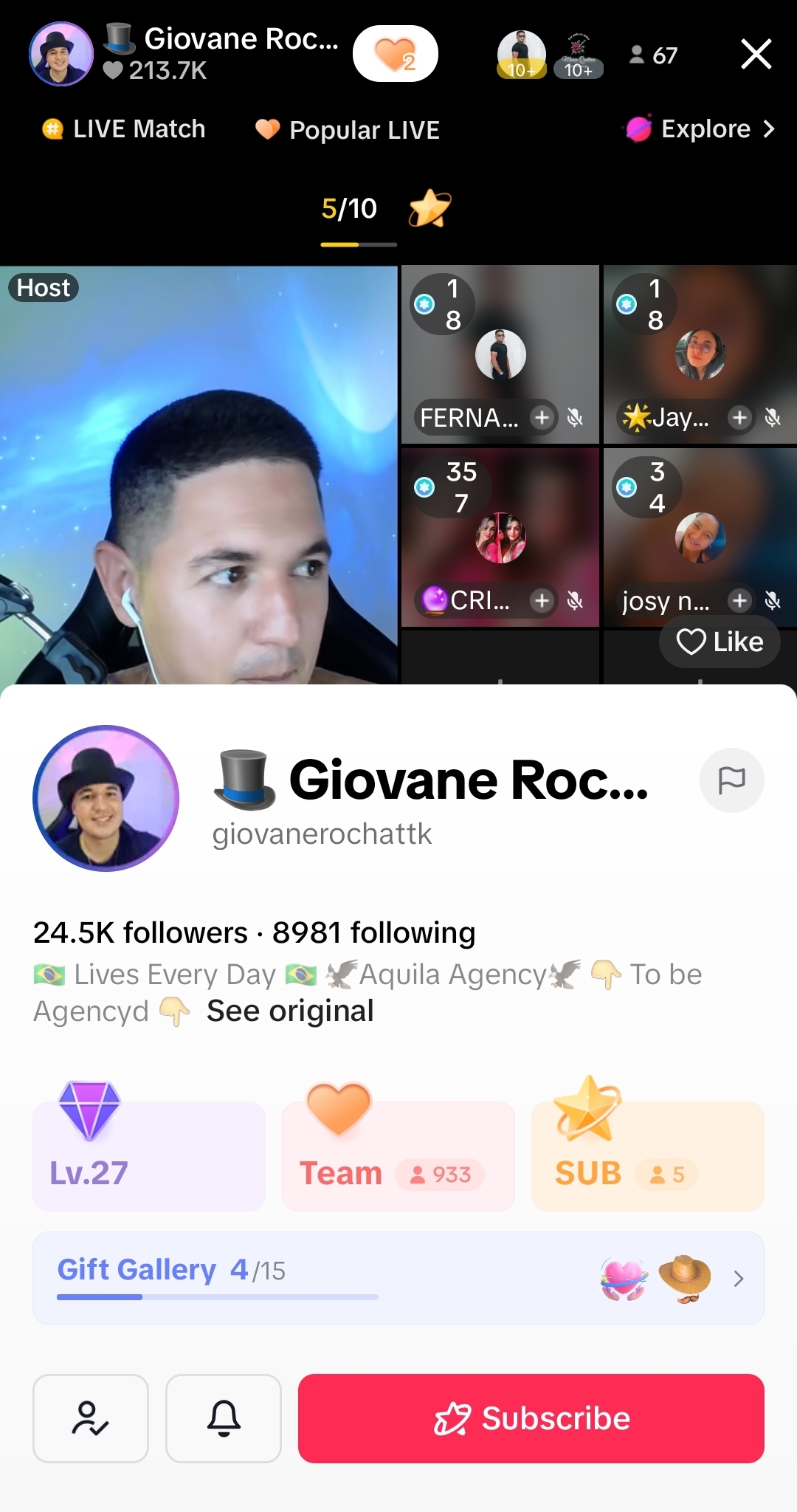The image size is (797, 1512).
Task: Open the Explore page
Action: (x=700, y=129)
